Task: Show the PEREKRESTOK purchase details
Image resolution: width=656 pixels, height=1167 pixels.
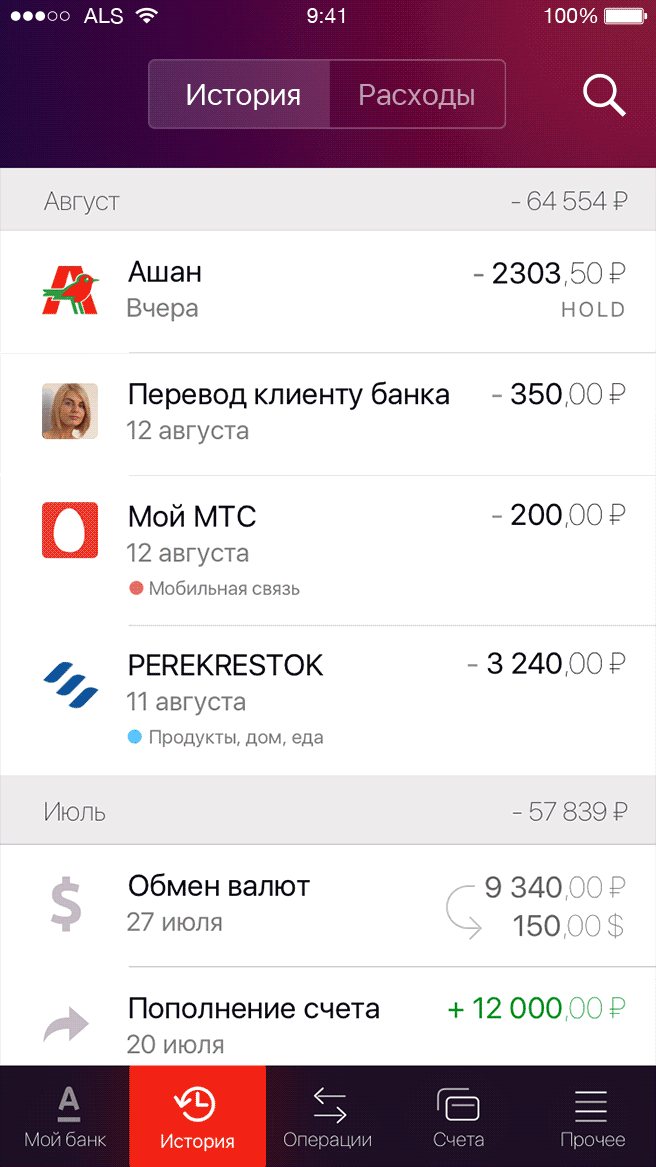Action: 328,700
